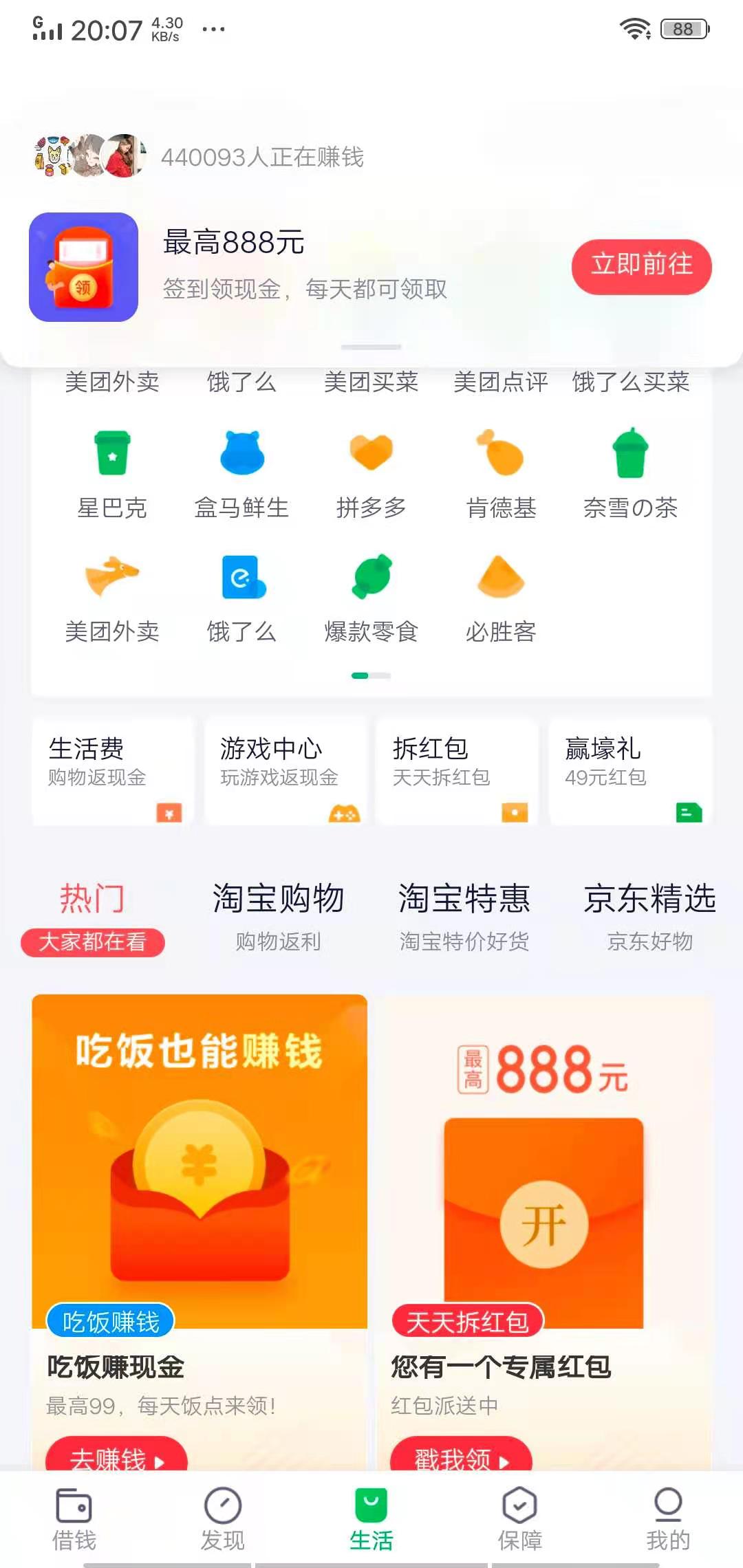This screenshot has width=743, height=1568.
Task: Switch to the 发现 tab
Action: point(223,1518)
